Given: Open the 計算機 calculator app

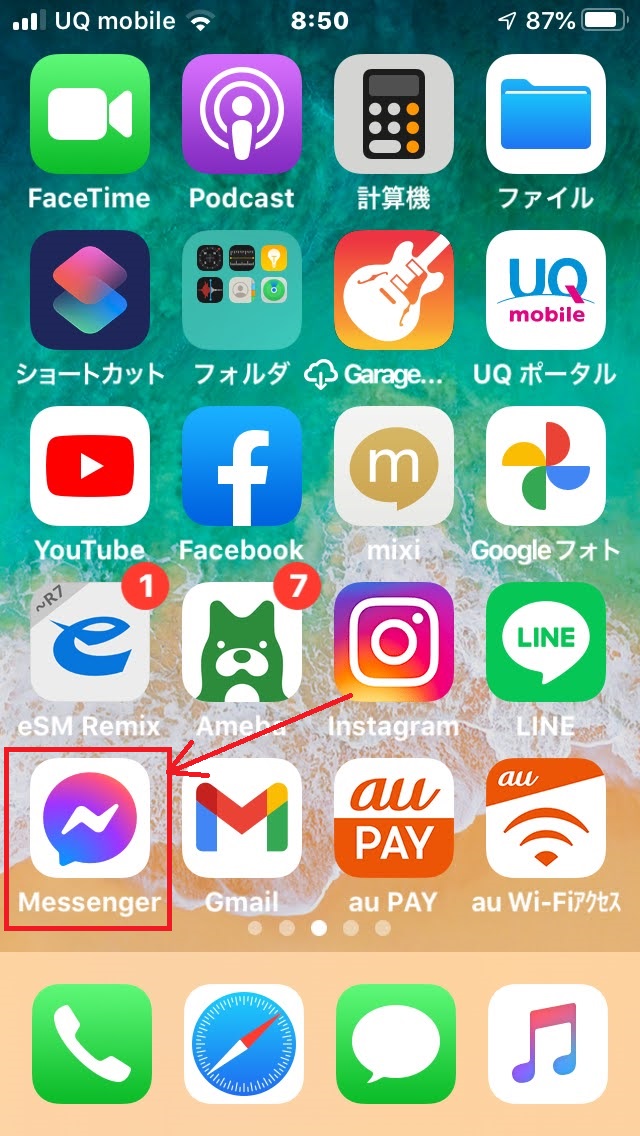Looking at the screenshot, I should point(394,114).
